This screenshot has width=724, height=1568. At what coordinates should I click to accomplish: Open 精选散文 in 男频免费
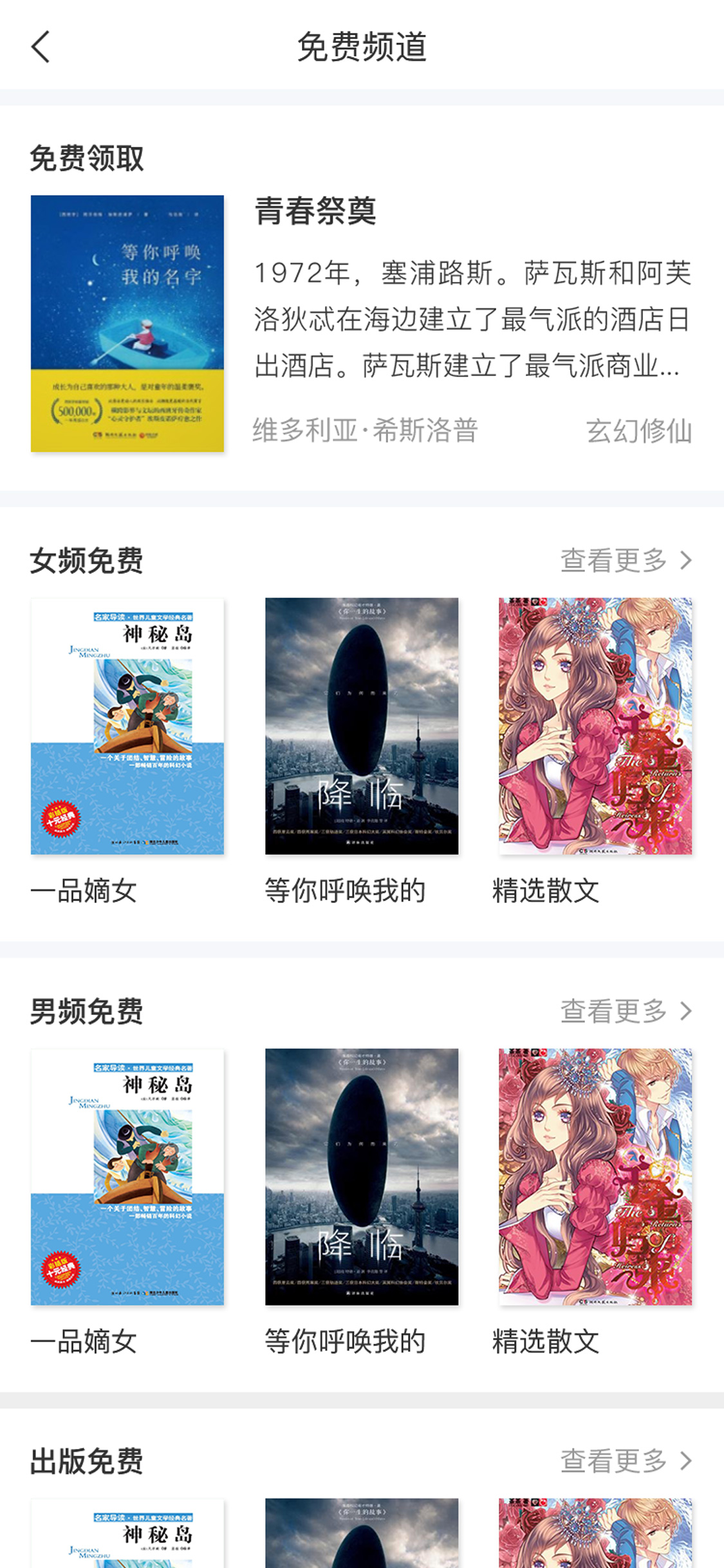point(595,1177)
